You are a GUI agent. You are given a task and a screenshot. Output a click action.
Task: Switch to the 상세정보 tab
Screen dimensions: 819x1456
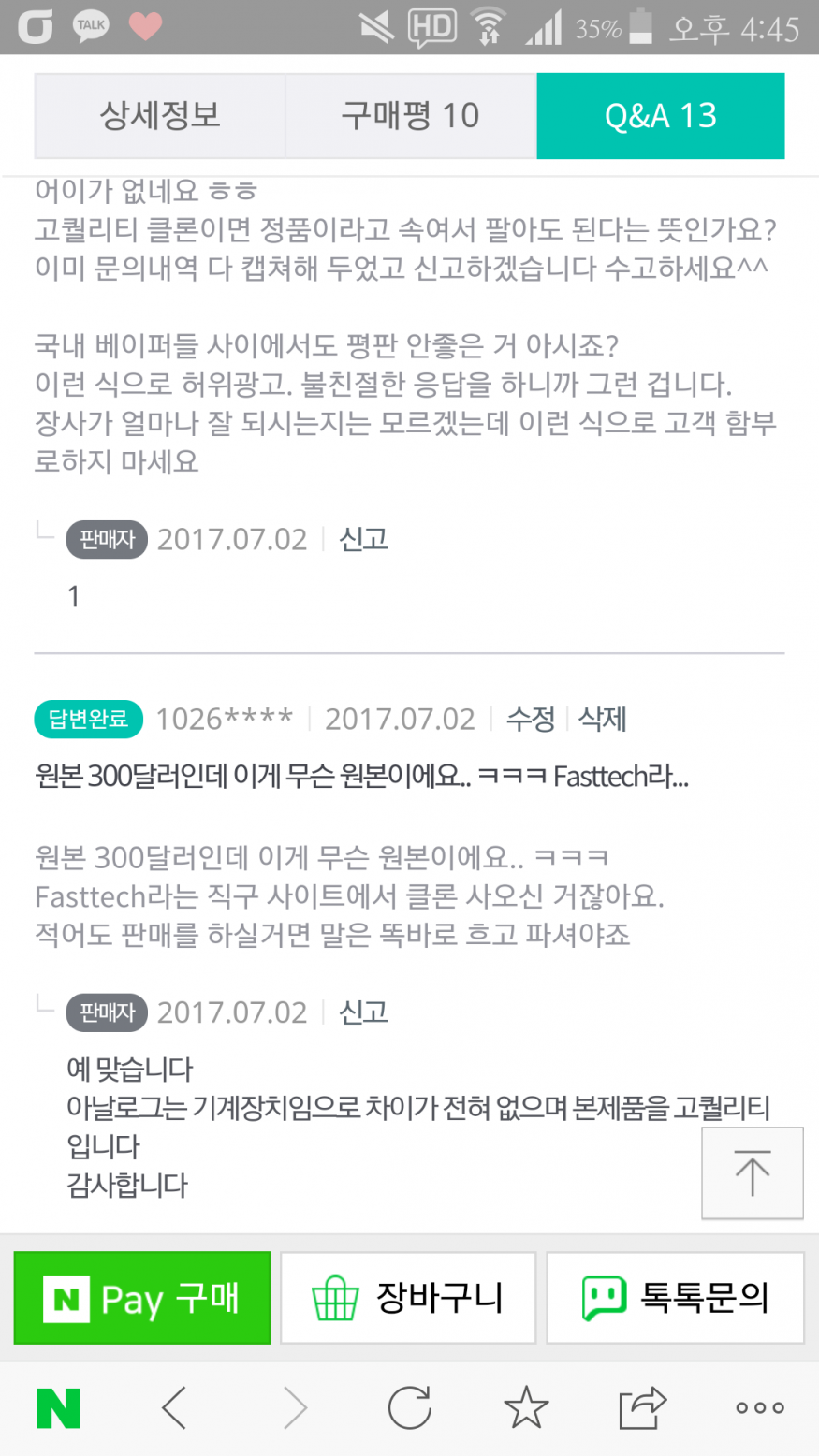(160, 116)
